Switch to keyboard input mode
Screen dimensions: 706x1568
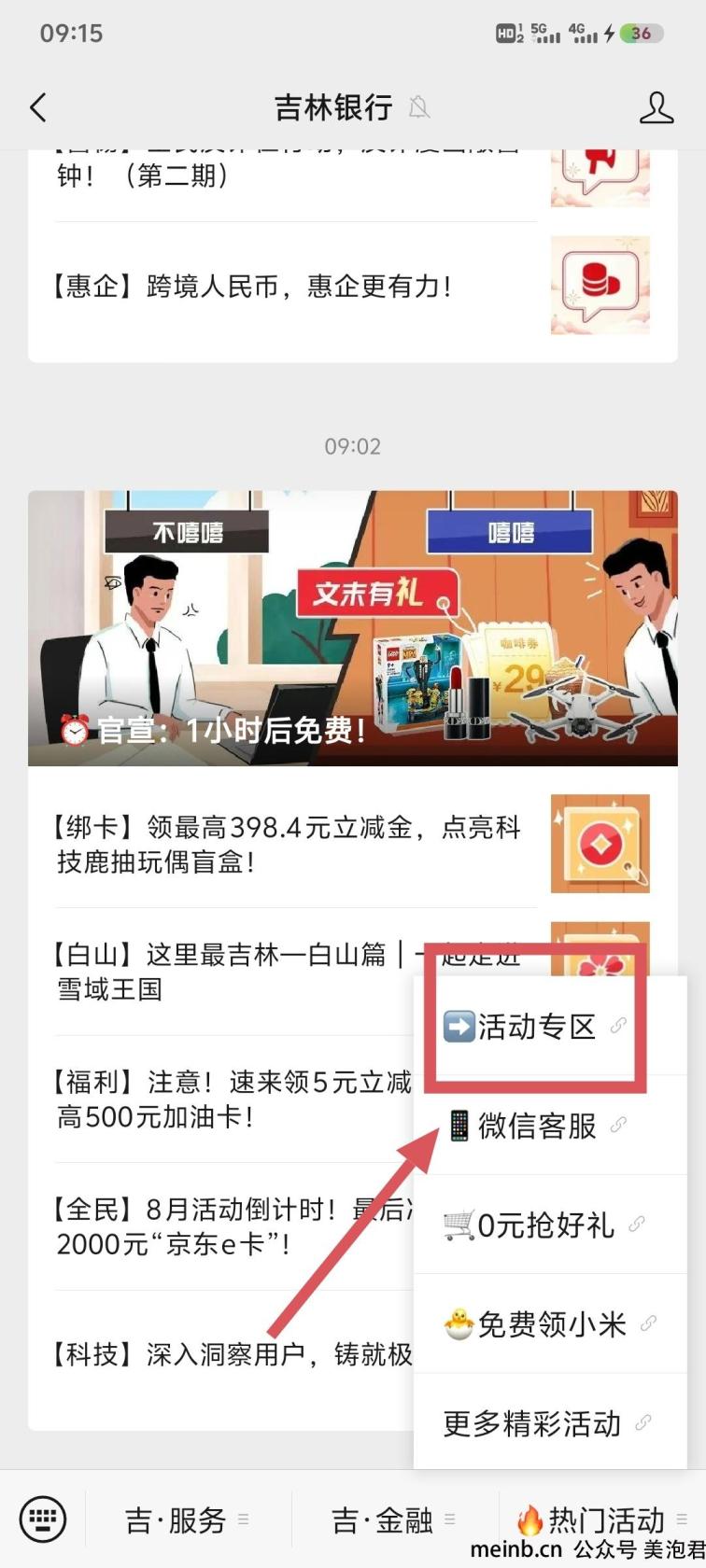tap(43, 1519)
